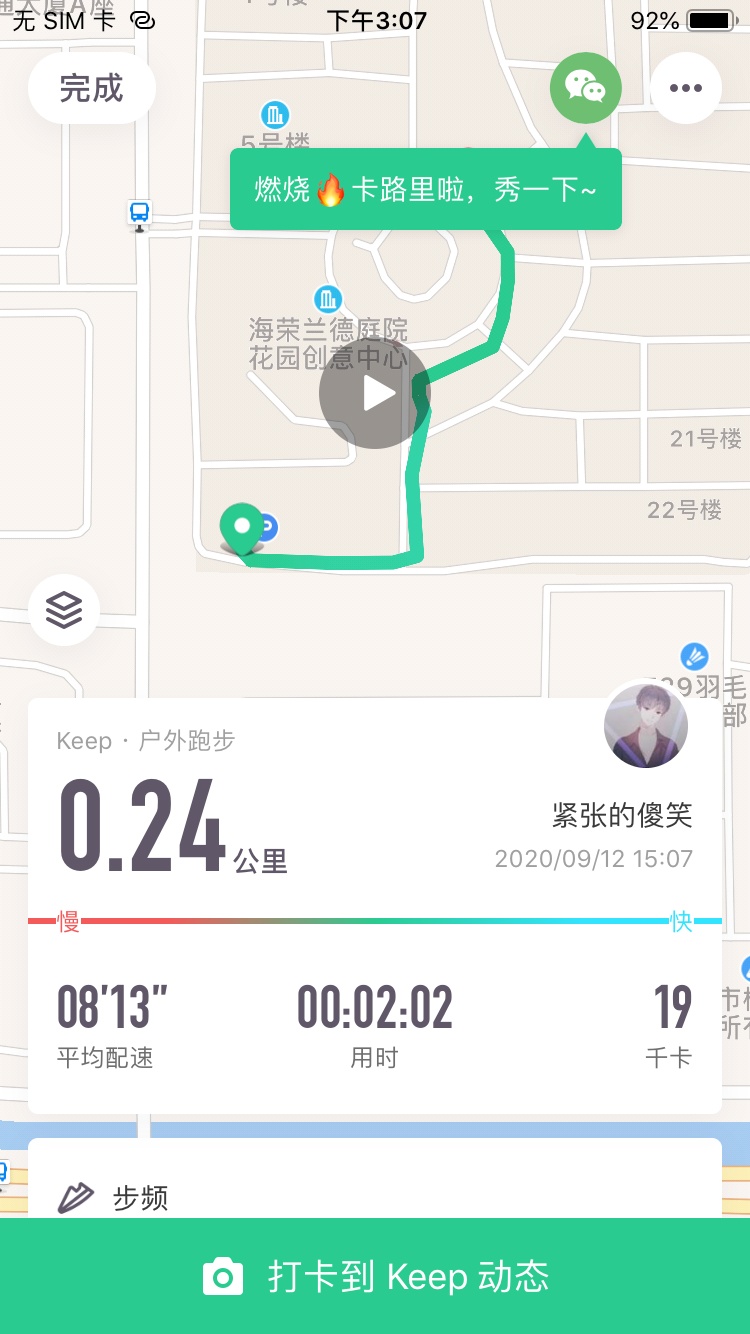The image size is (750, 1334).
Task: Open the user's profile avatar
Action: click(x=646, y=726)
